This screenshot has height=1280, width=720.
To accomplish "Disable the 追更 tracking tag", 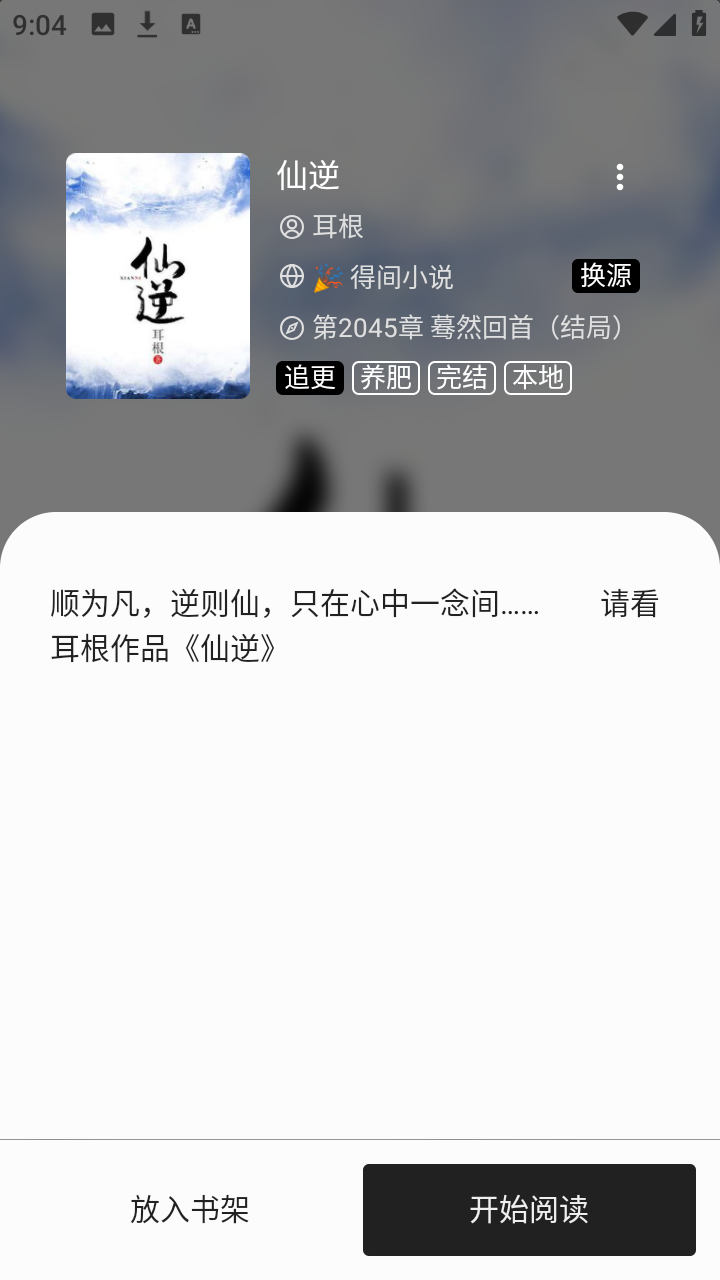I will [310, 378].
